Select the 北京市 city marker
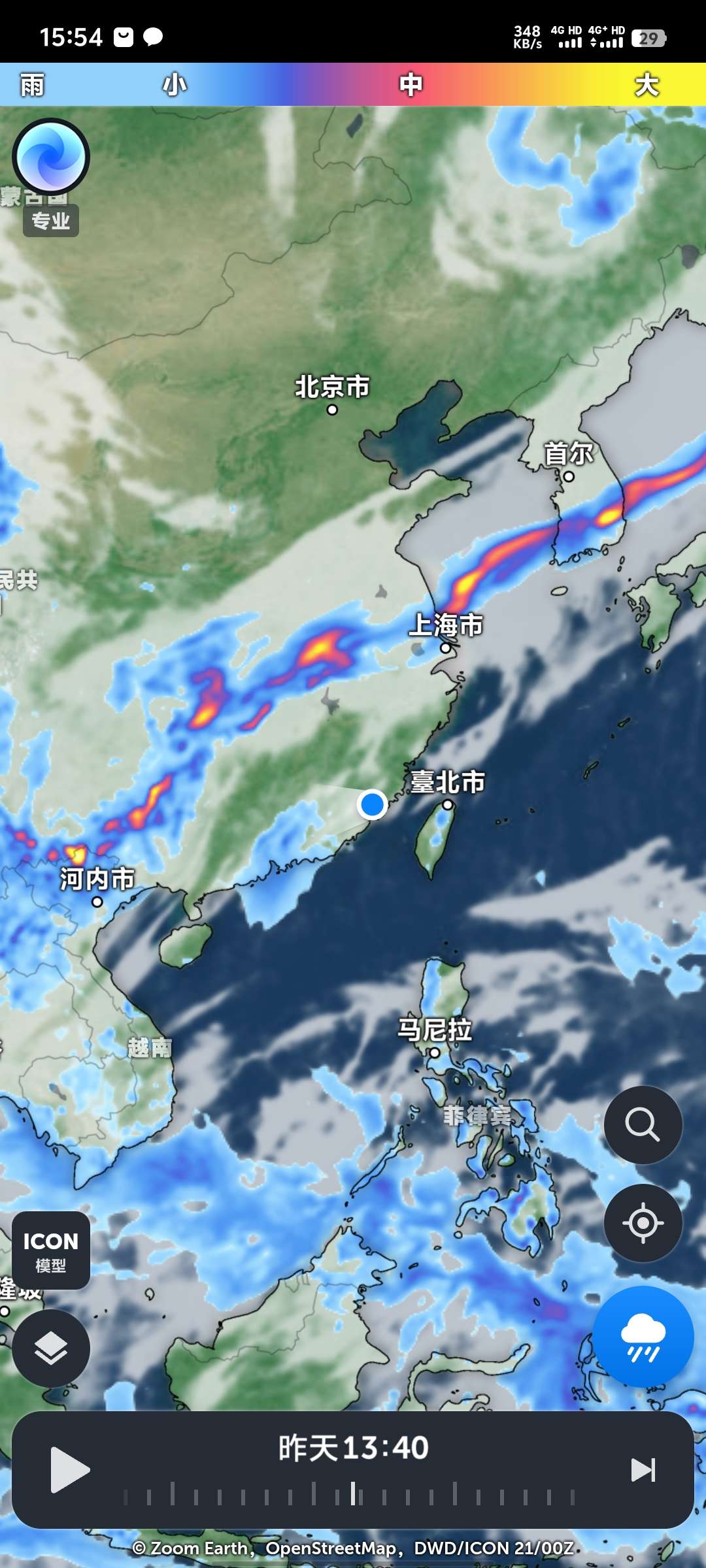 click(x=332, y=410)
